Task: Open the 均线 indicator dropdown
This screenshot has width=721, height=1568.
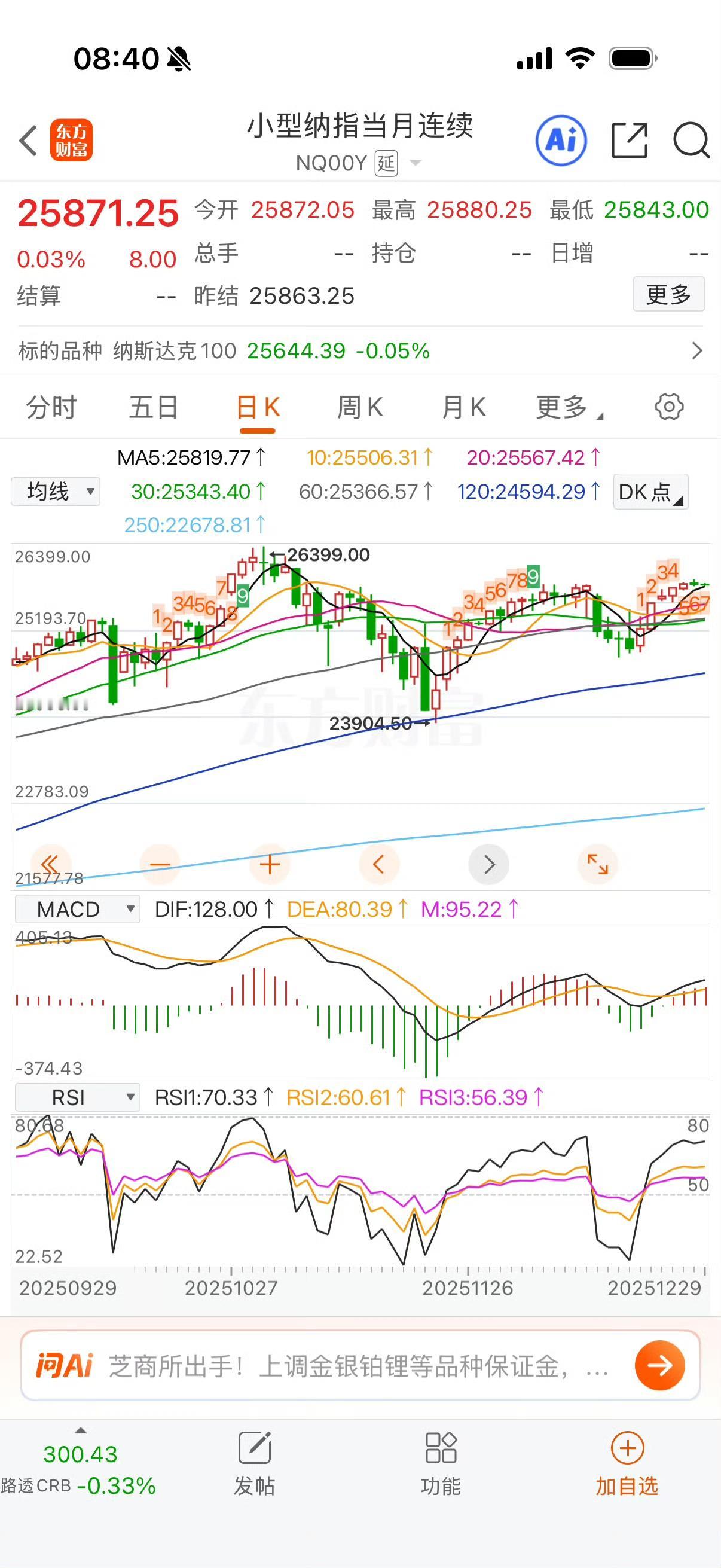Action: coord(55,490)
